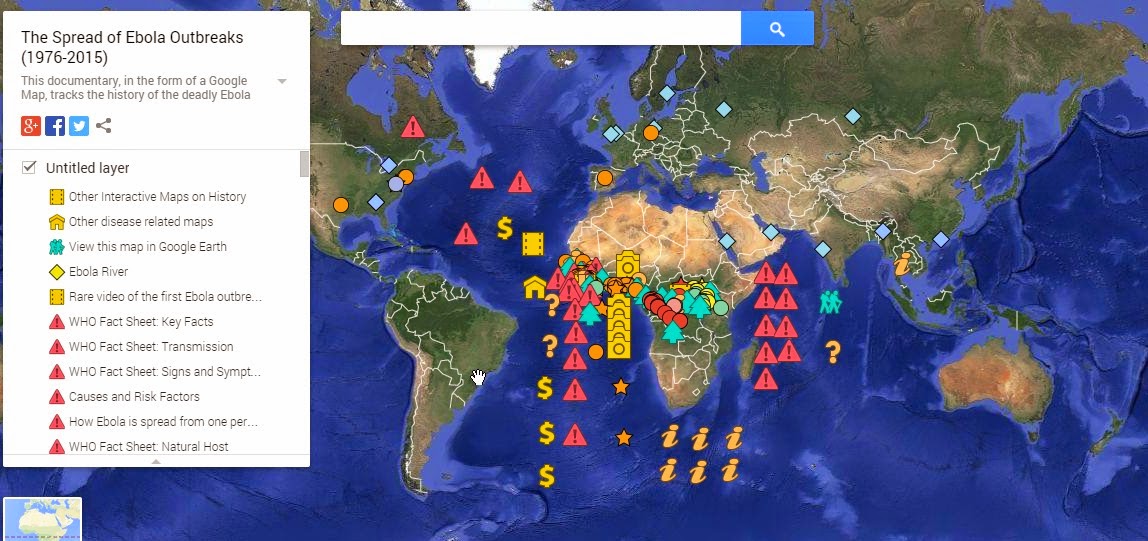This screenshot has height=541, width=1148.
Task: Collapse the legend panel's bottom arrow
Action: tap(156, 461)
